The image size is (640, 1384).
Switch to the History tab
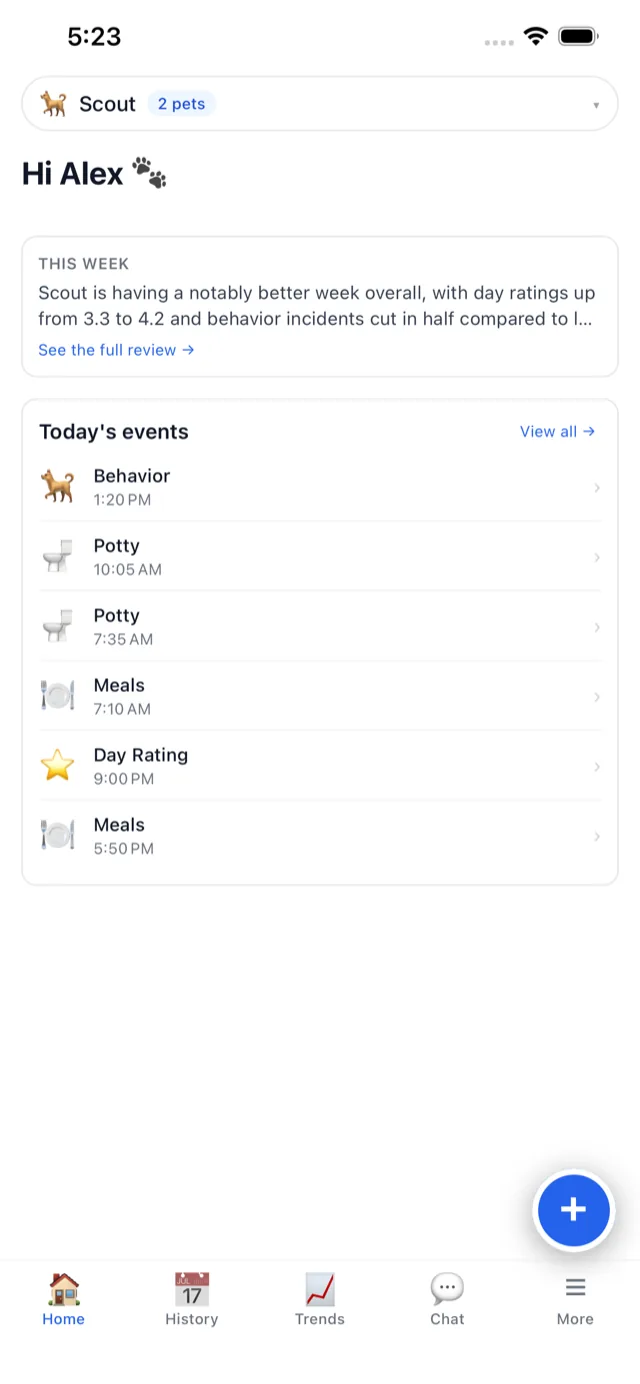point(192,1299)
